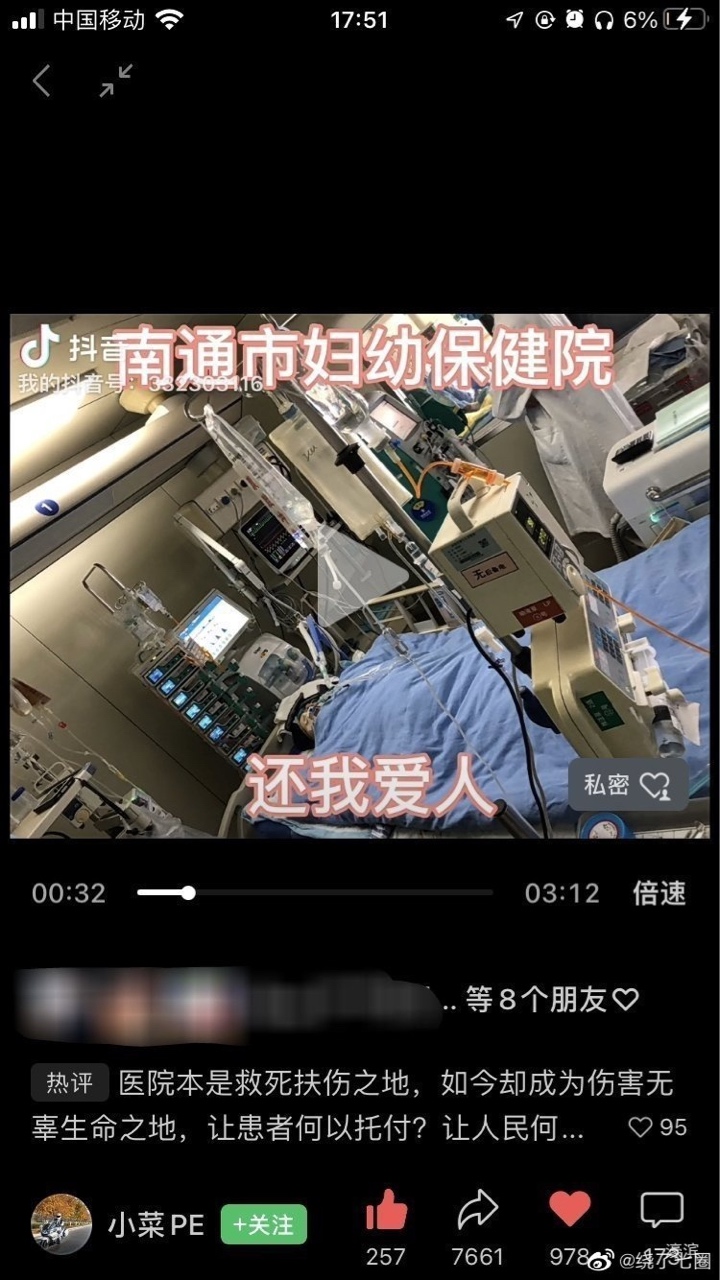Open 小菜PE's profile picture

(62, 1223)
